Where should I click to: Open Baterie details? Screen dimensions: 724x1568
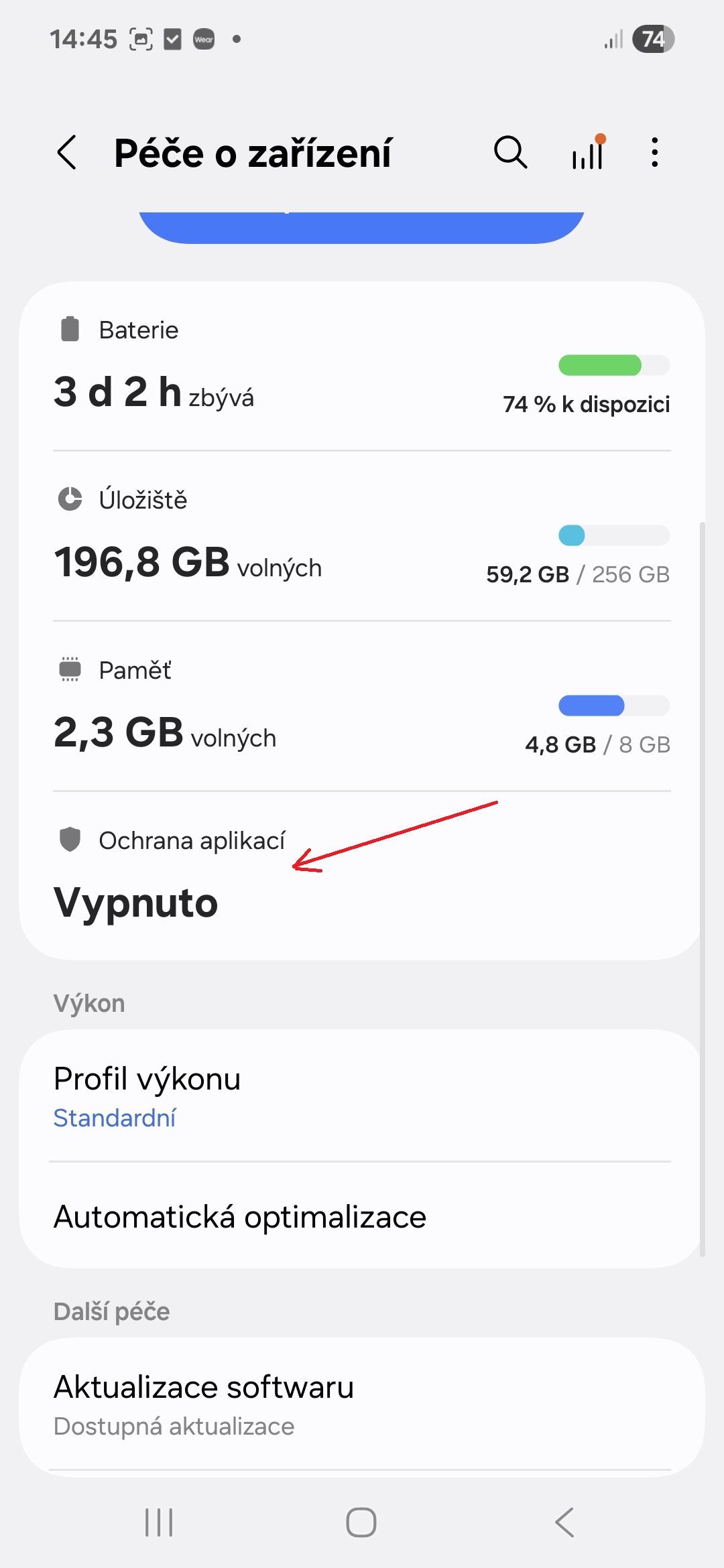(x=362, y=367)
